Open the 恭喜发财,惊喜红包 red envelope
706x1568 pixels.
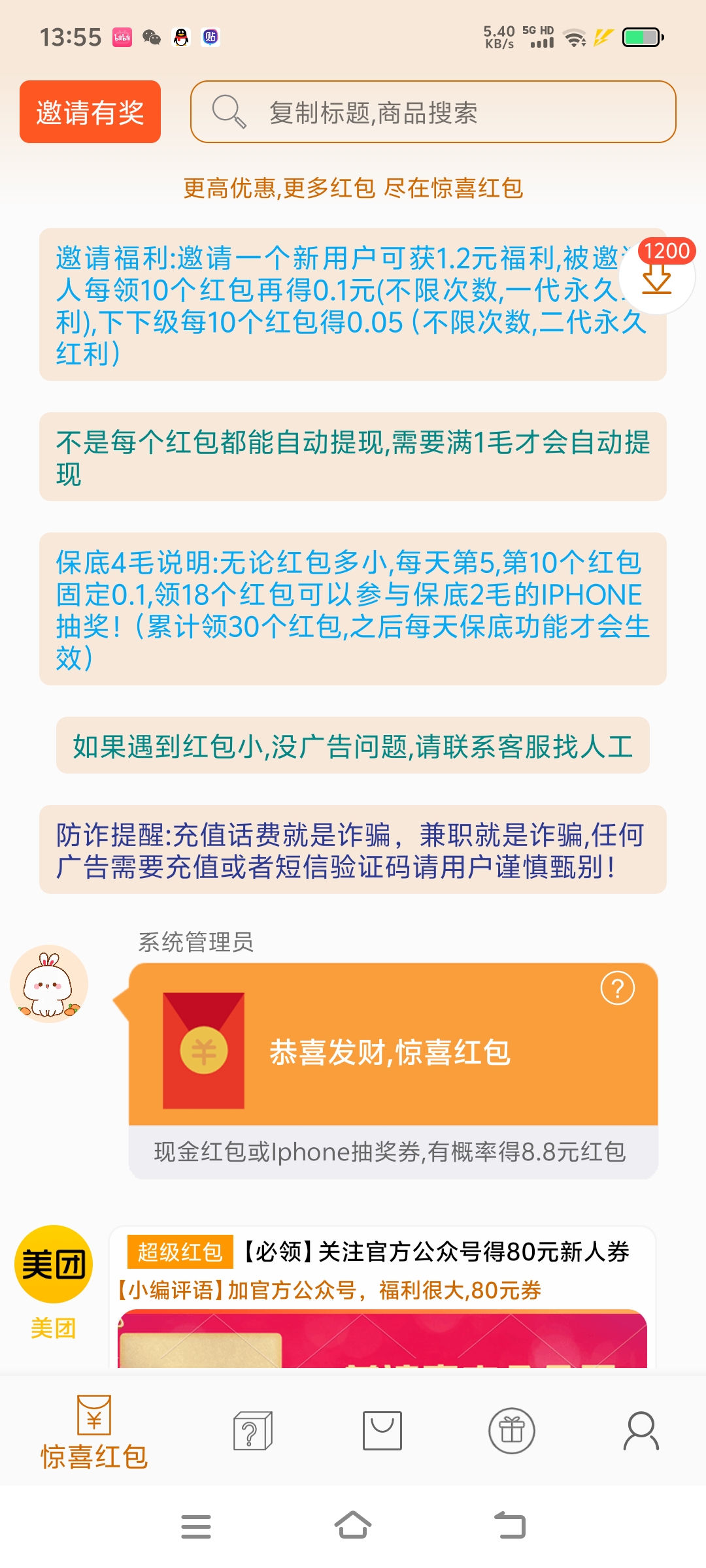coord(394,1044)
